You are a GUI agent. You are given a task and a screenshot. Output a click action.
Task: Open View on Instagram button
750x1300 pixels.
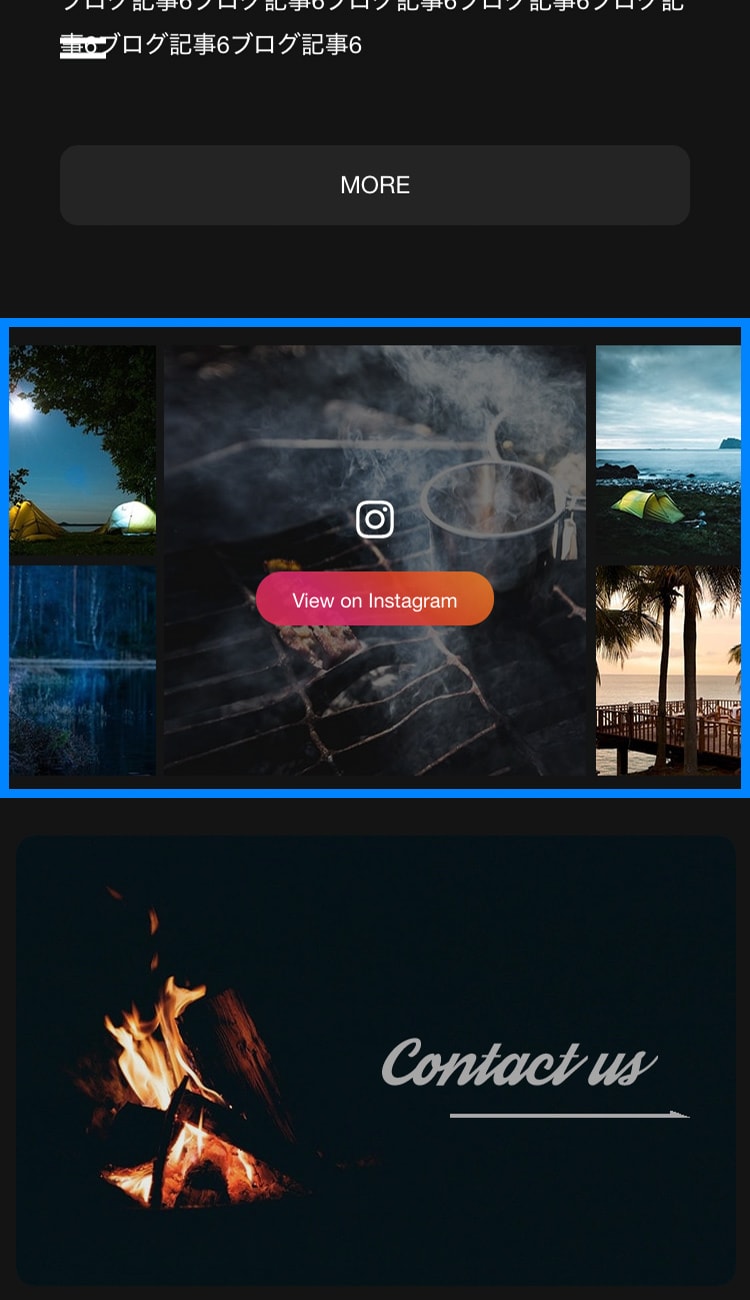375,599
